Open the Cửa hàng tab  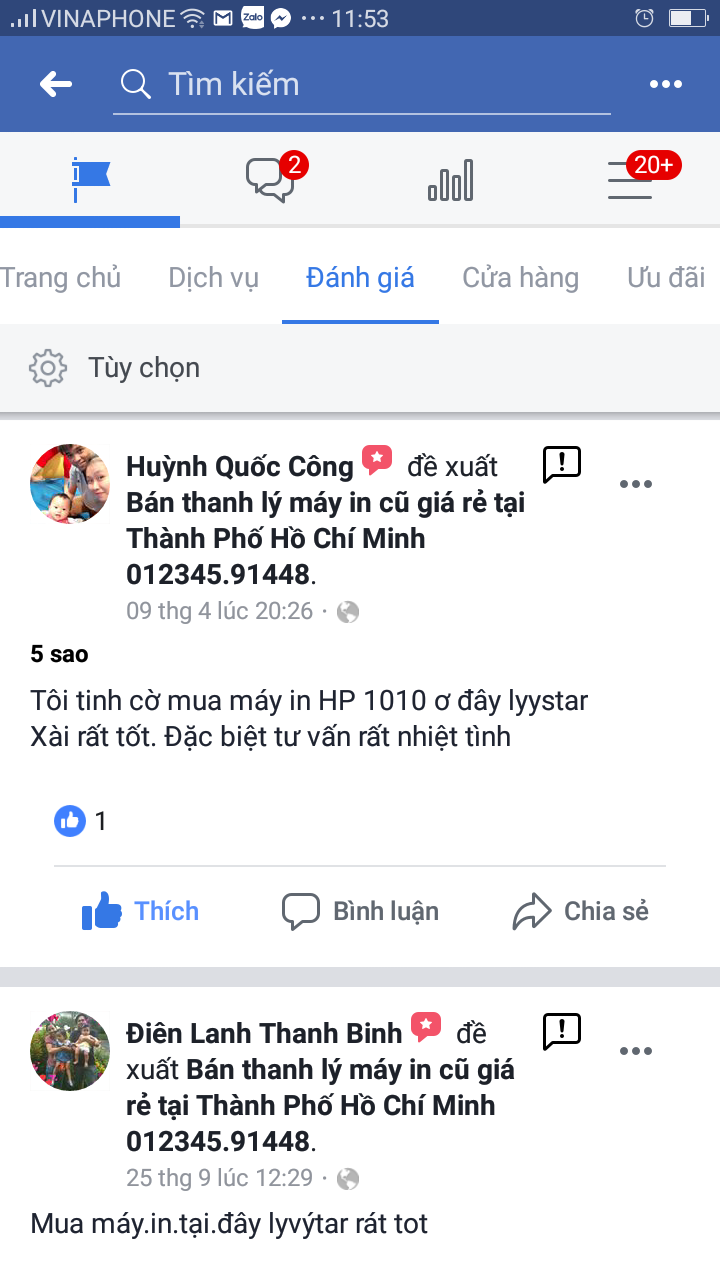pyautogui.click(x=520, y=277)
